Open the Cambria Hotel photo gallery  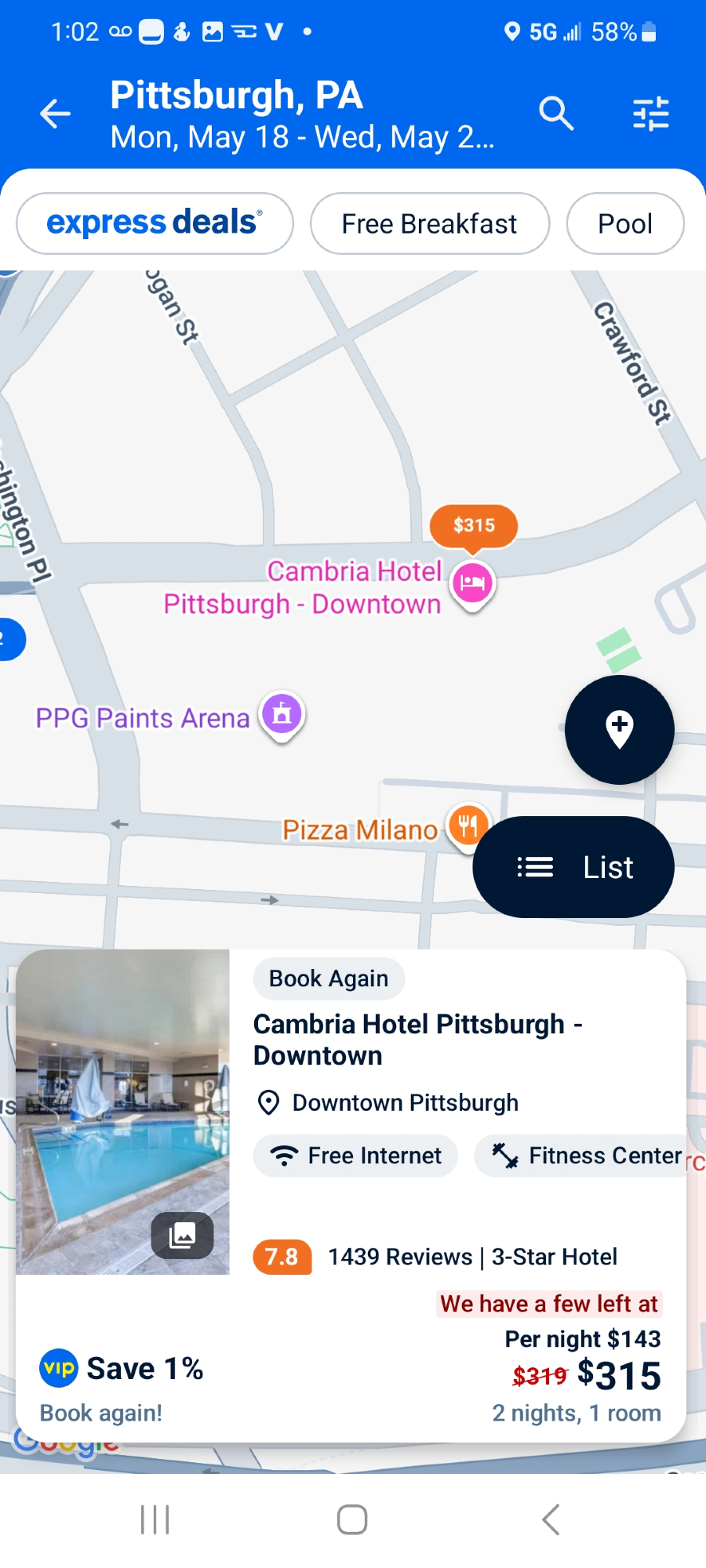tap(182, 1236)
